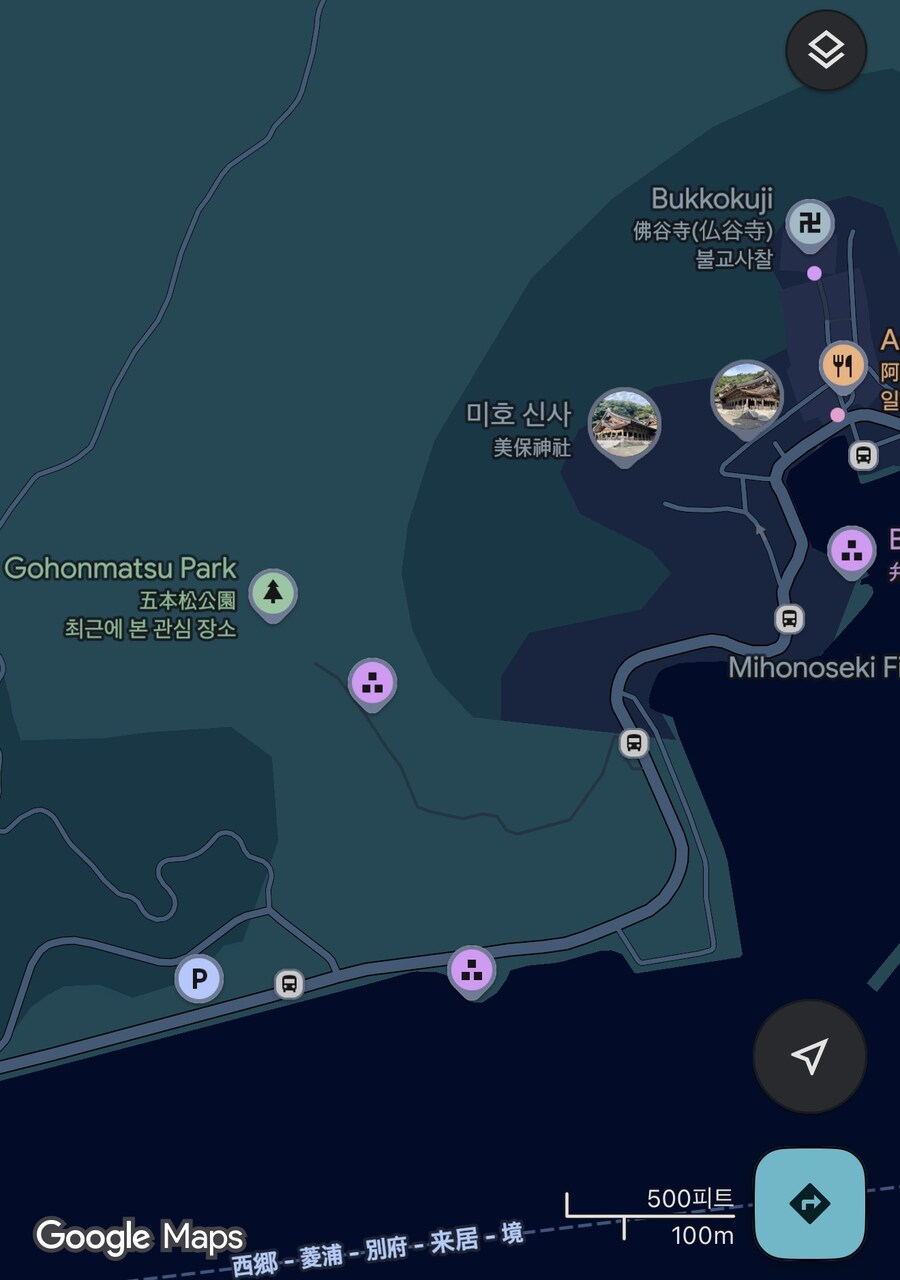
Task: Click the bus stop icon mid-map near the bend
Action: tap(633, 742)
